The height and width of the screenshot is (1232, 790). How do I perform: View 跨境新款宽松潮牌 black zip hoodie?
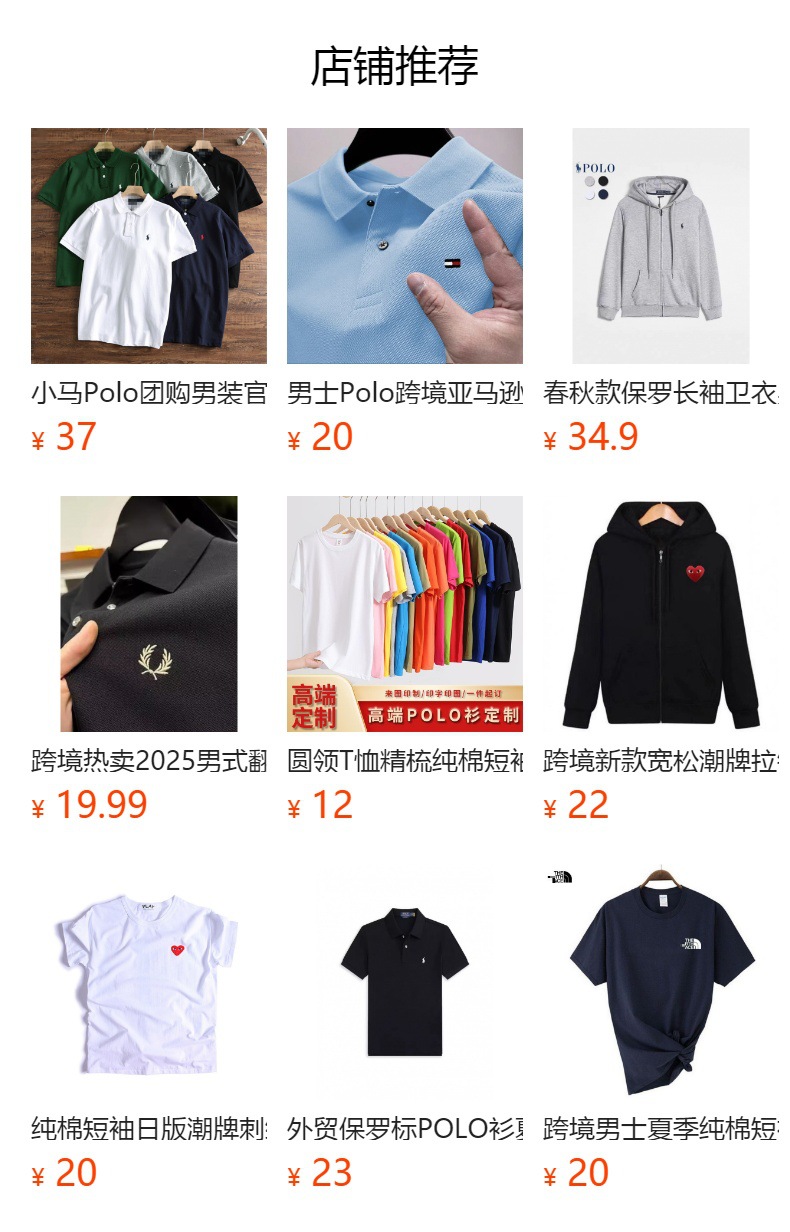pyautogui.click(x=661, y=614)
